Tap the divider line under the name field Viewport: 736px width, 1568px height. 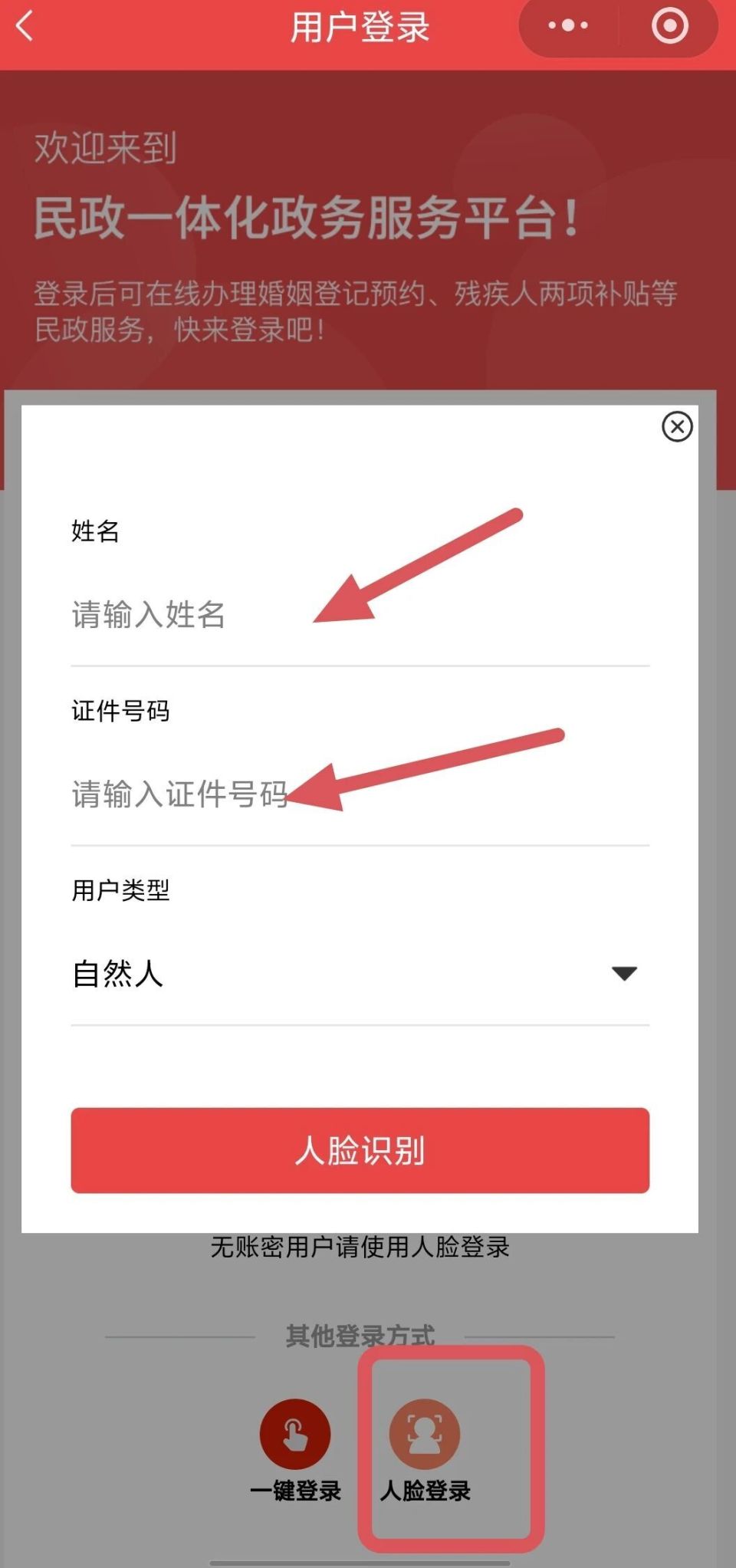(x=359, y=663)
